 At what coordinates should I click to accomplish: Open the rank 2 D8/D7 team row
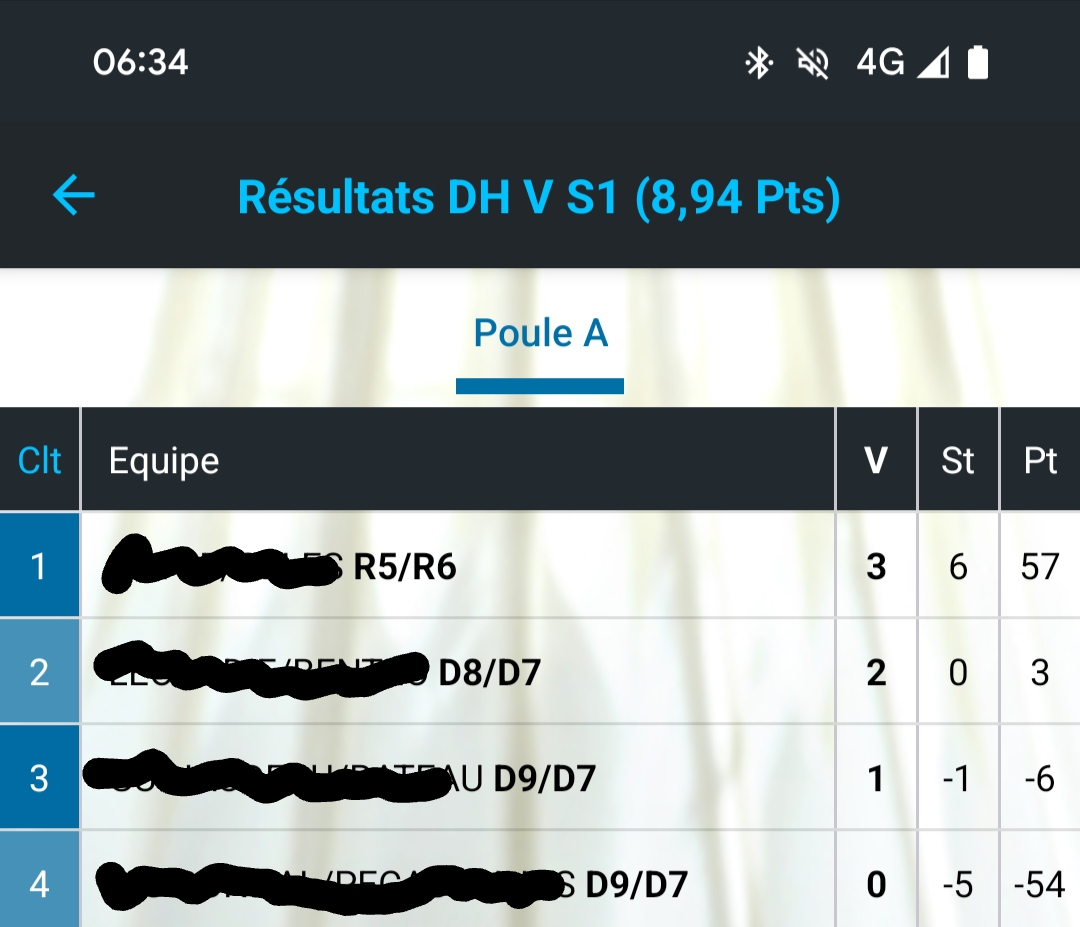click(x=456, y=672)
